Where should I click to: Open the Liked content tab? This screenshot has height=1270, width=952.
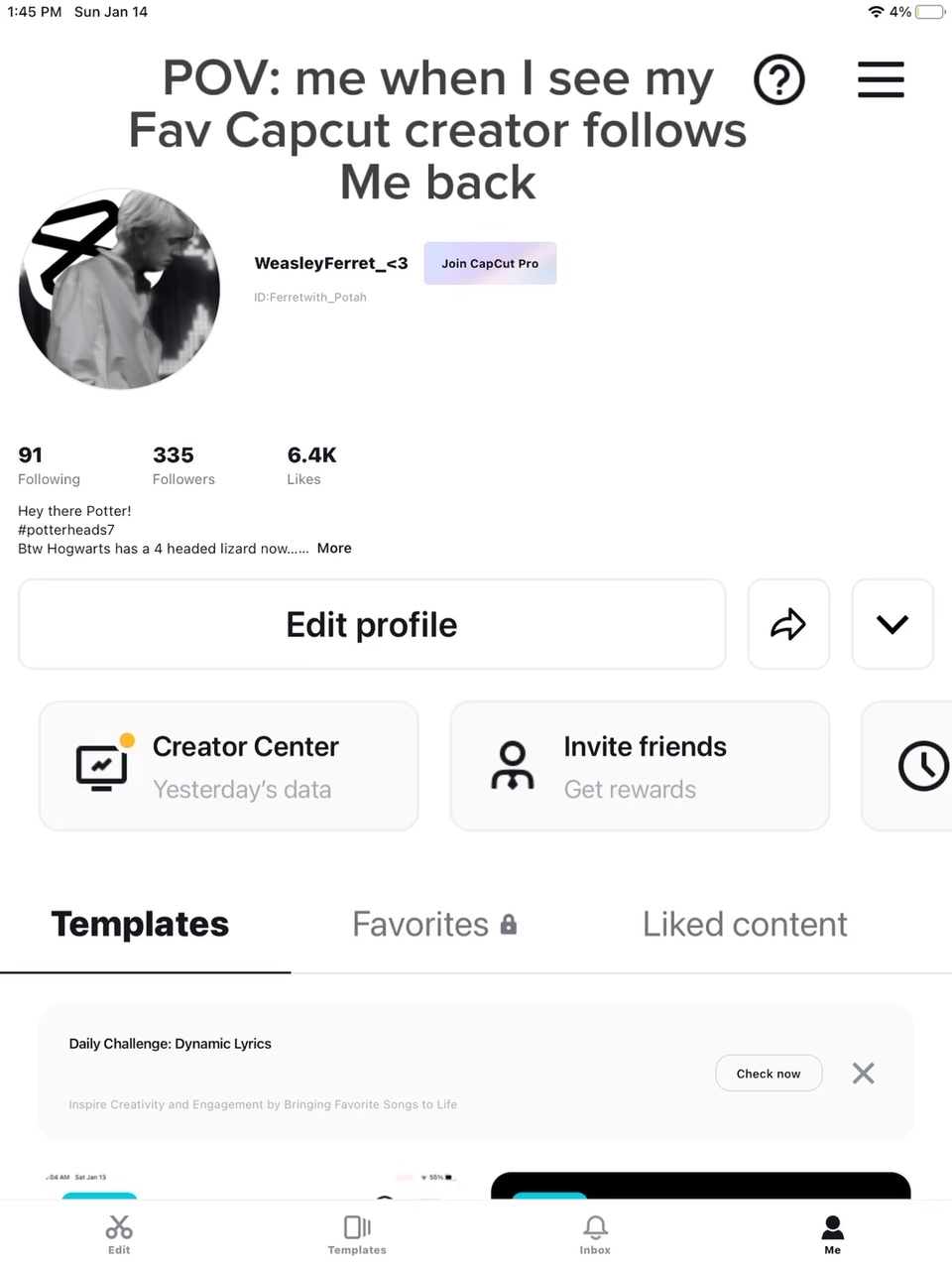coord(745,924)
